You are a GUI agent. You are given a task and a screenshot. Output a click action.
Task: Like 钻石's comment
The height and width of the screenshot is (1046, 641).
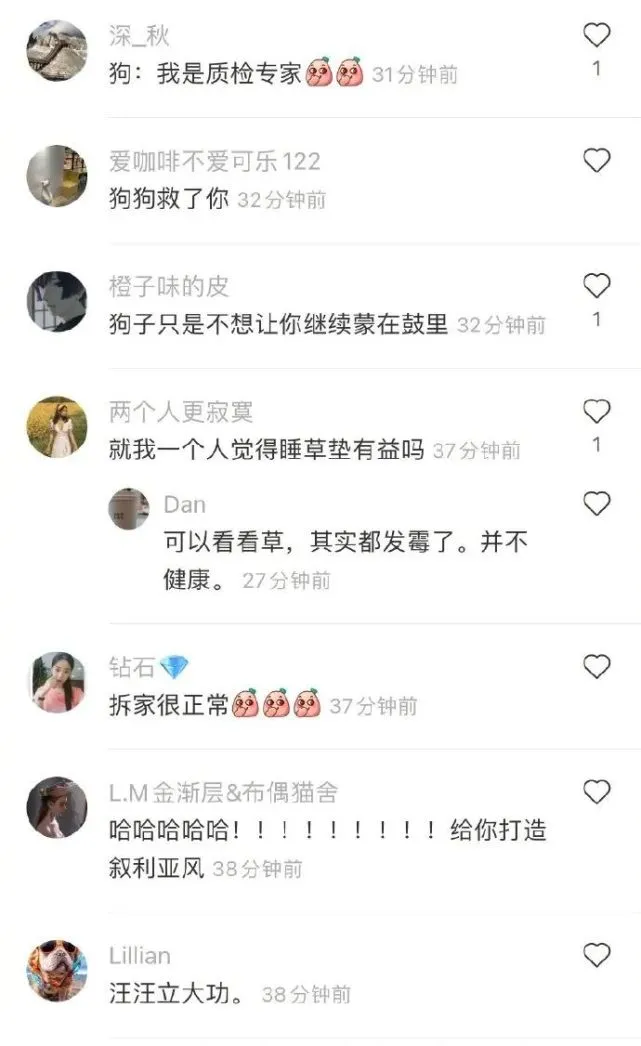596,666
